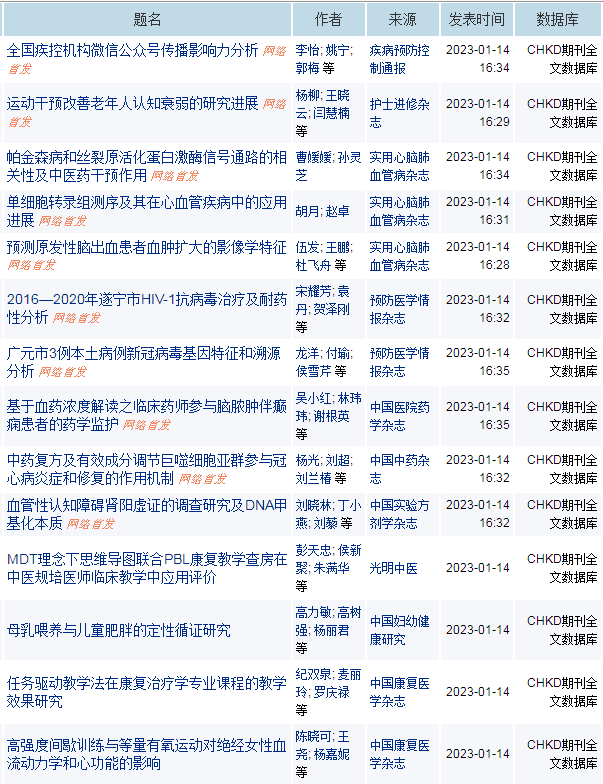
Task: Open article on 预测原发性脑出血患者血肿扩大的影像学特征
Action: (x=145, y=247)
